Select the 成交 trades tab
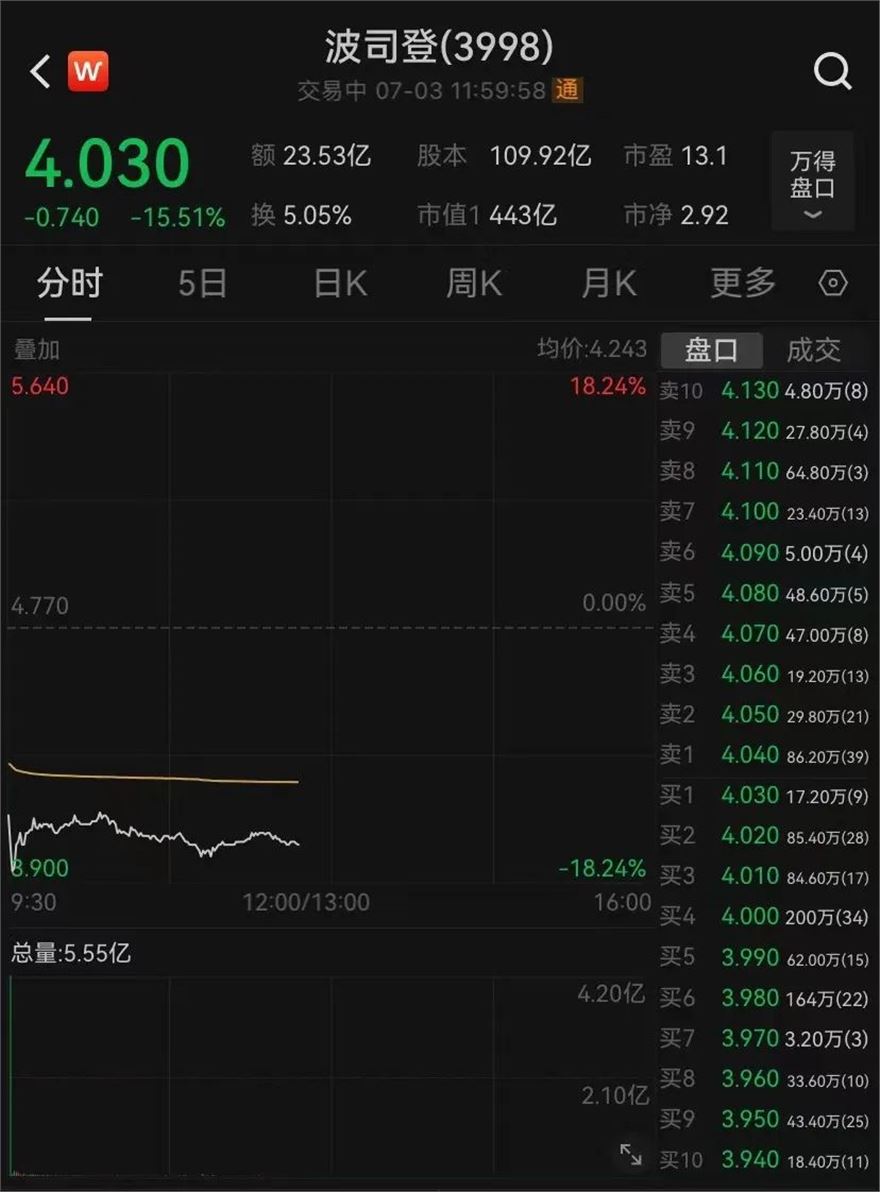The height and width of the screenshot is (1192, 880). tap(813, 351)
